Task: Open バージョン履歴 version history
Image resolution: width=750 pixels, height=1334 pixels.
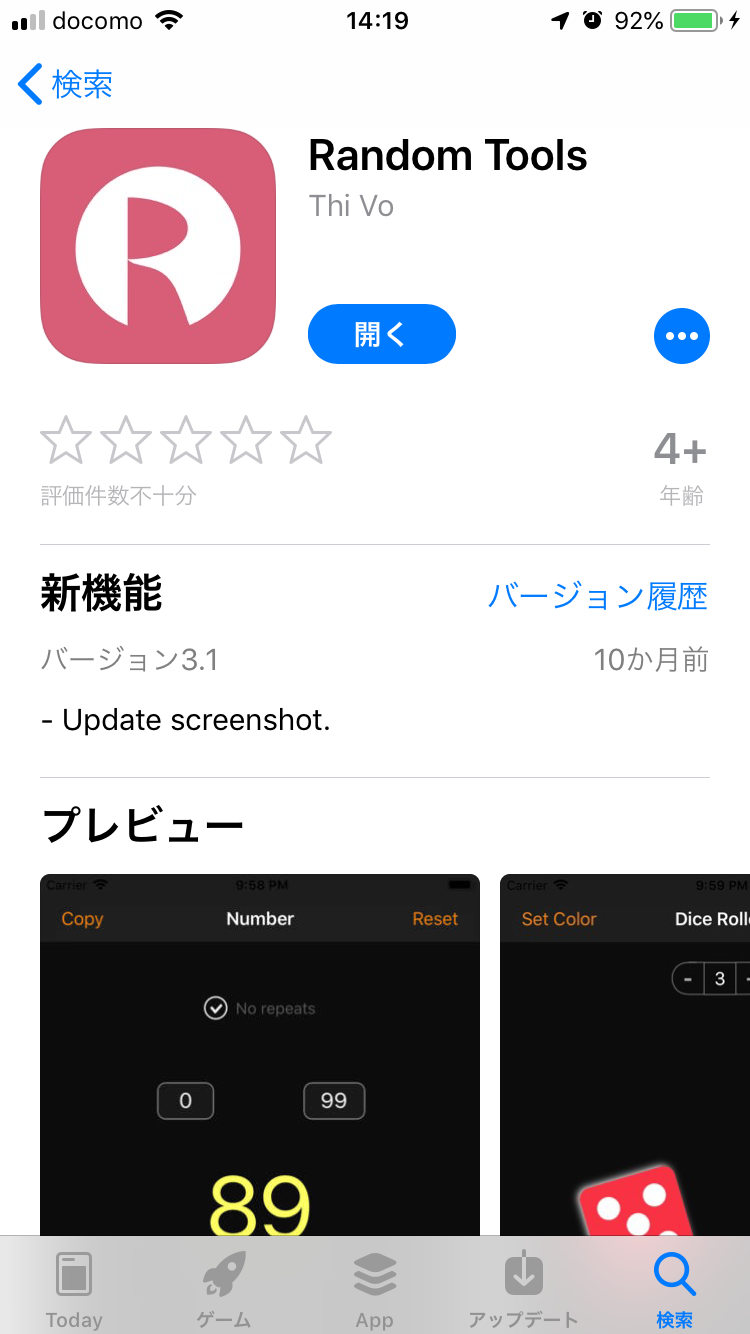Action: 597,597
